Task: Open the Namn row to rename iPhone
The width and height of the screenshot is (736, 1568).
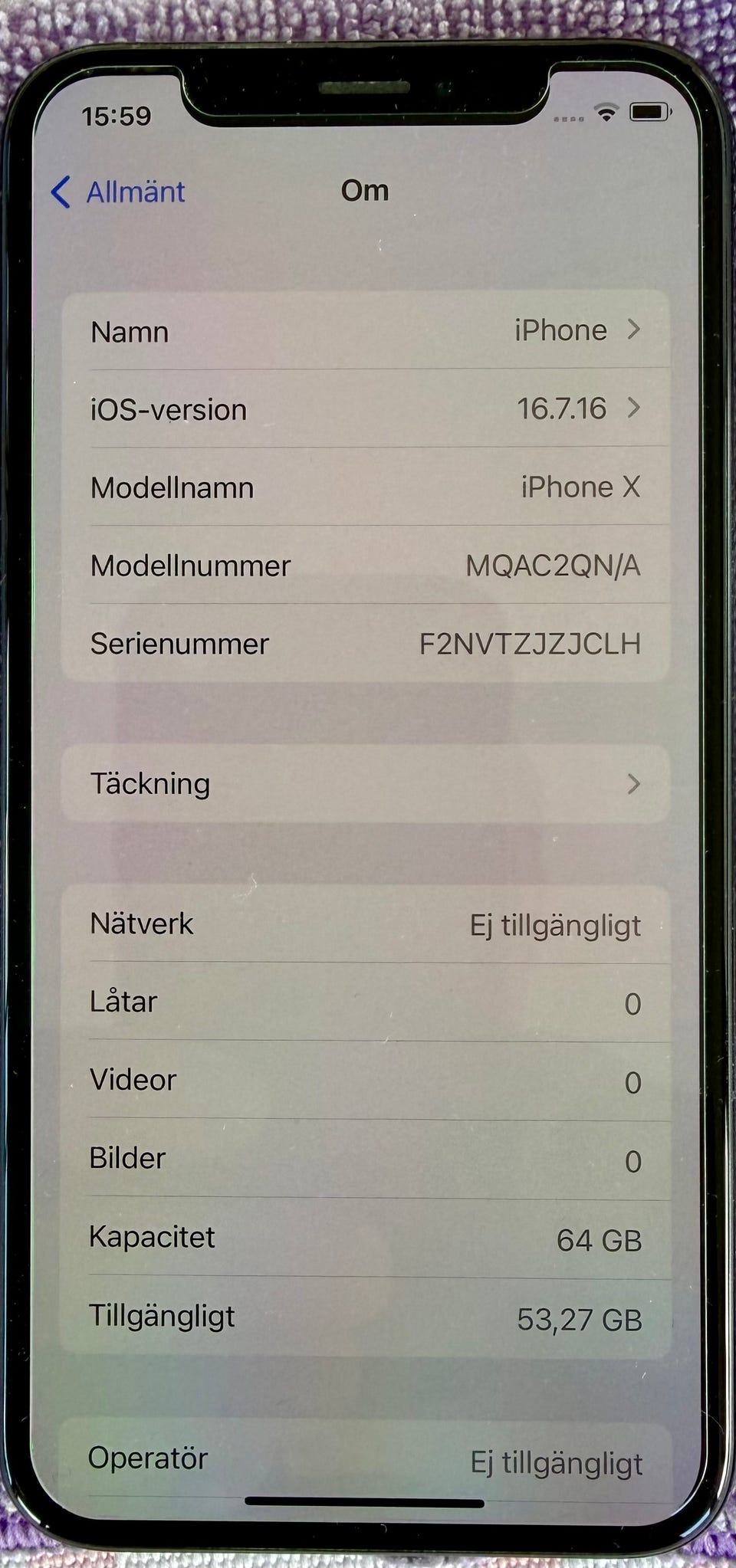Action: coord(366,330)
